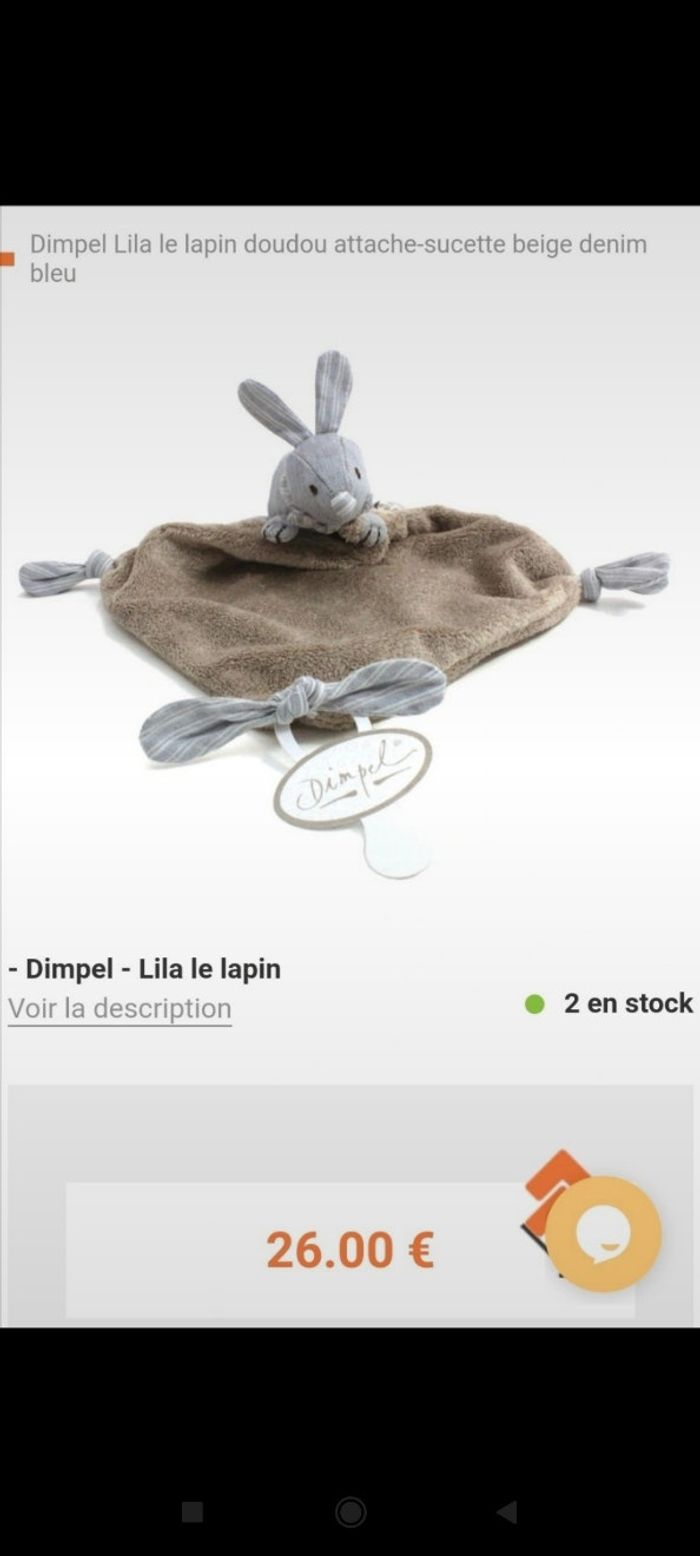Viewport: 700px width, 1556px height.
Task: Go to the home screen
Action: [x=350, y=1511]
